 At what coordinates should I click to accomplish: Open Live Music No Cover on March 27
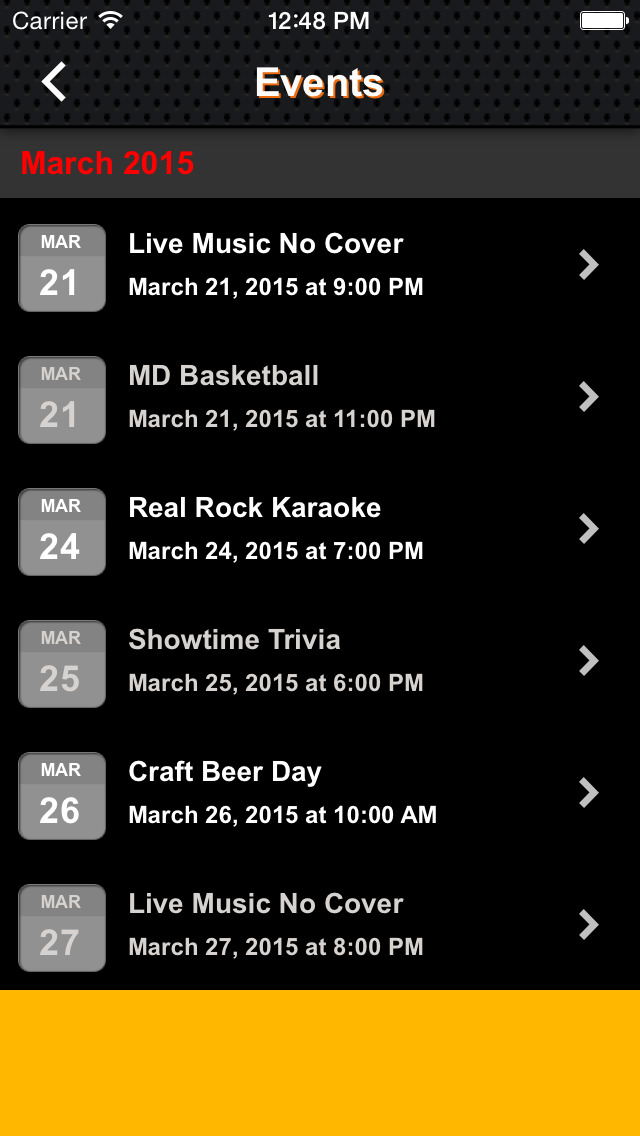point(320,925)
